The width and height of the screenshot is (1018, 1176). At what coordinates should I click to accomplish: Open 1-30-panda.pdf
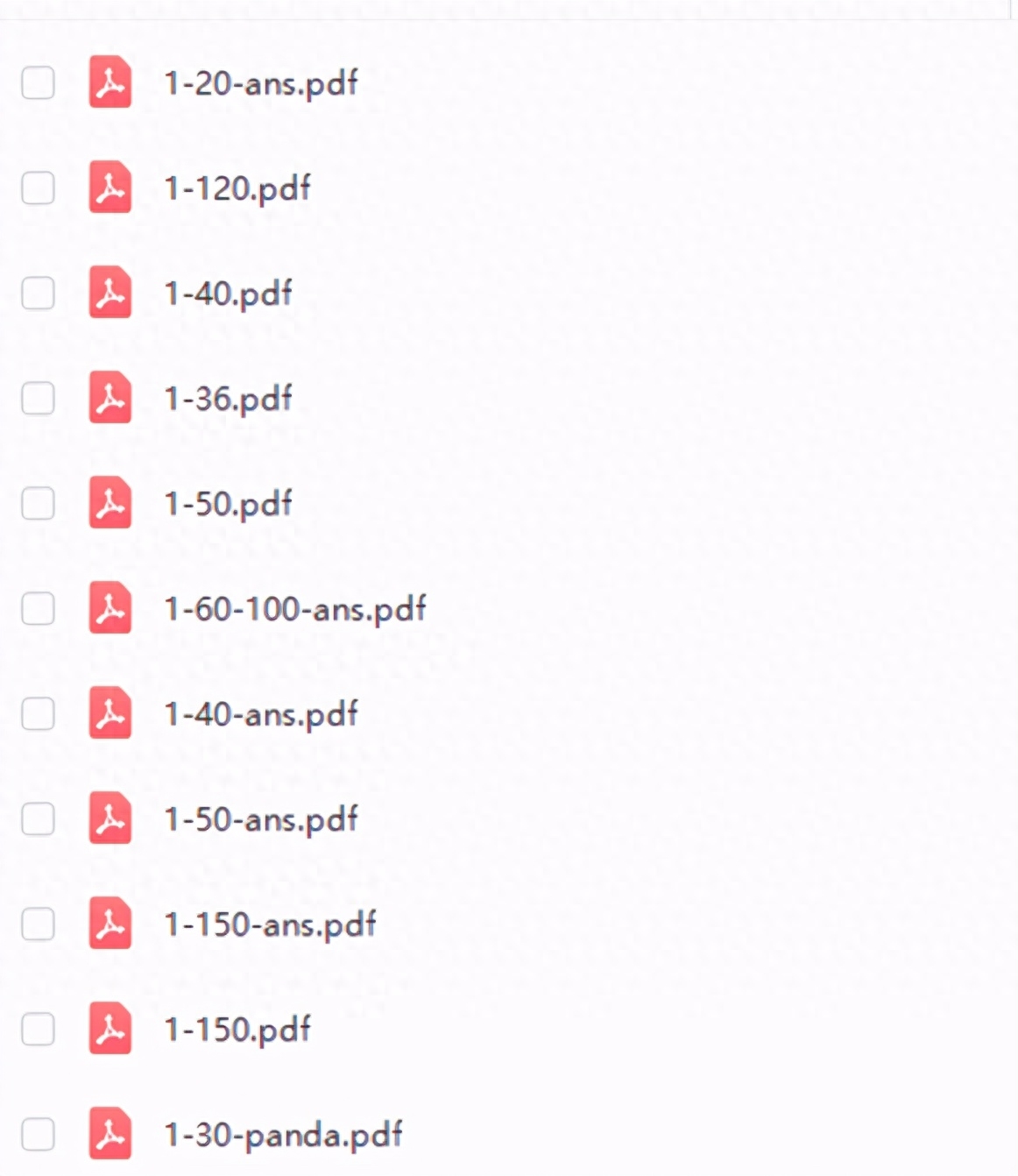pyautogui.click(x=282, y=1135)
